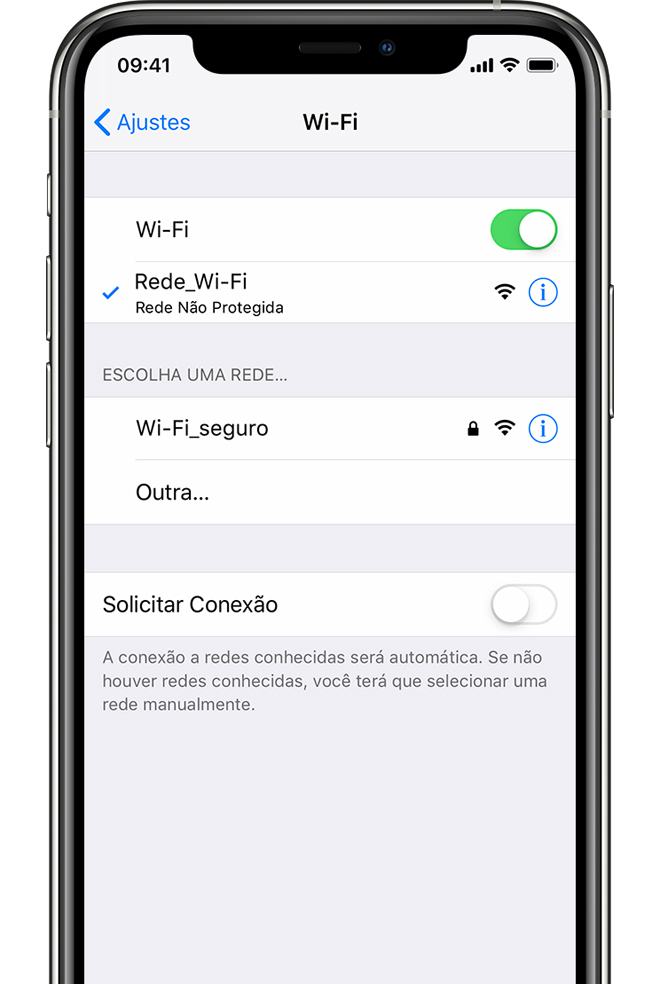Enable Solicitar Conexão
The width and height of the screenshot is (660, 984).
click(x=523, y=605)
